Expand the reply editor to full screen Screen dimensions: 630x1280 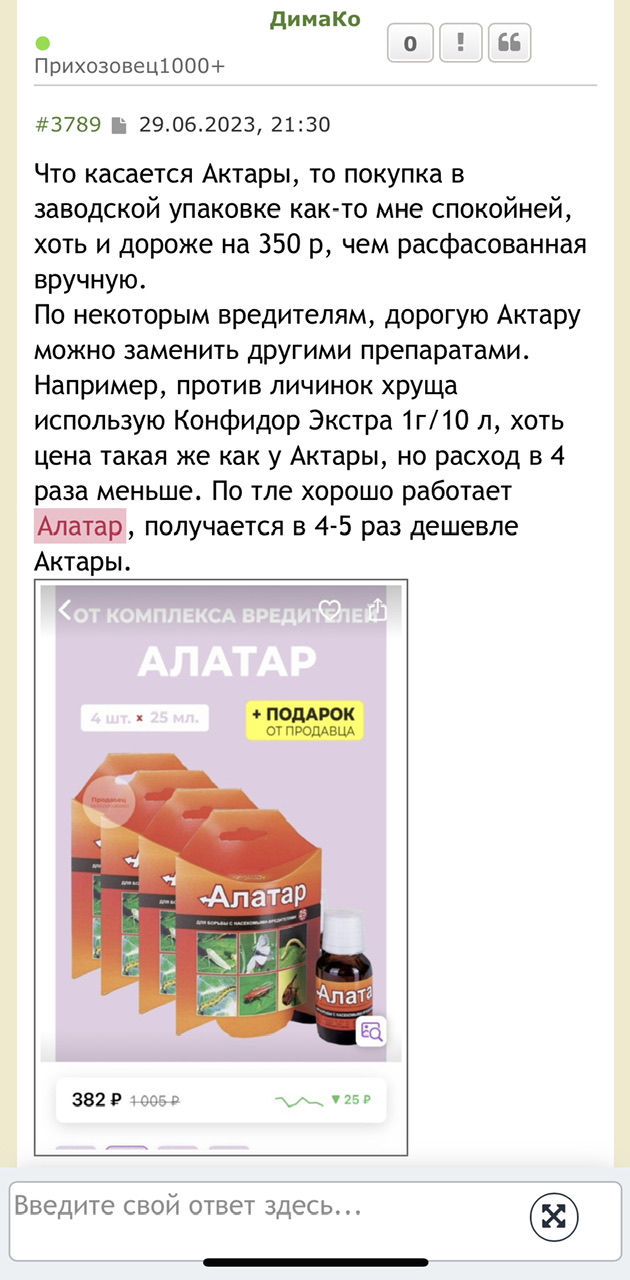(x=553, y=1216)
